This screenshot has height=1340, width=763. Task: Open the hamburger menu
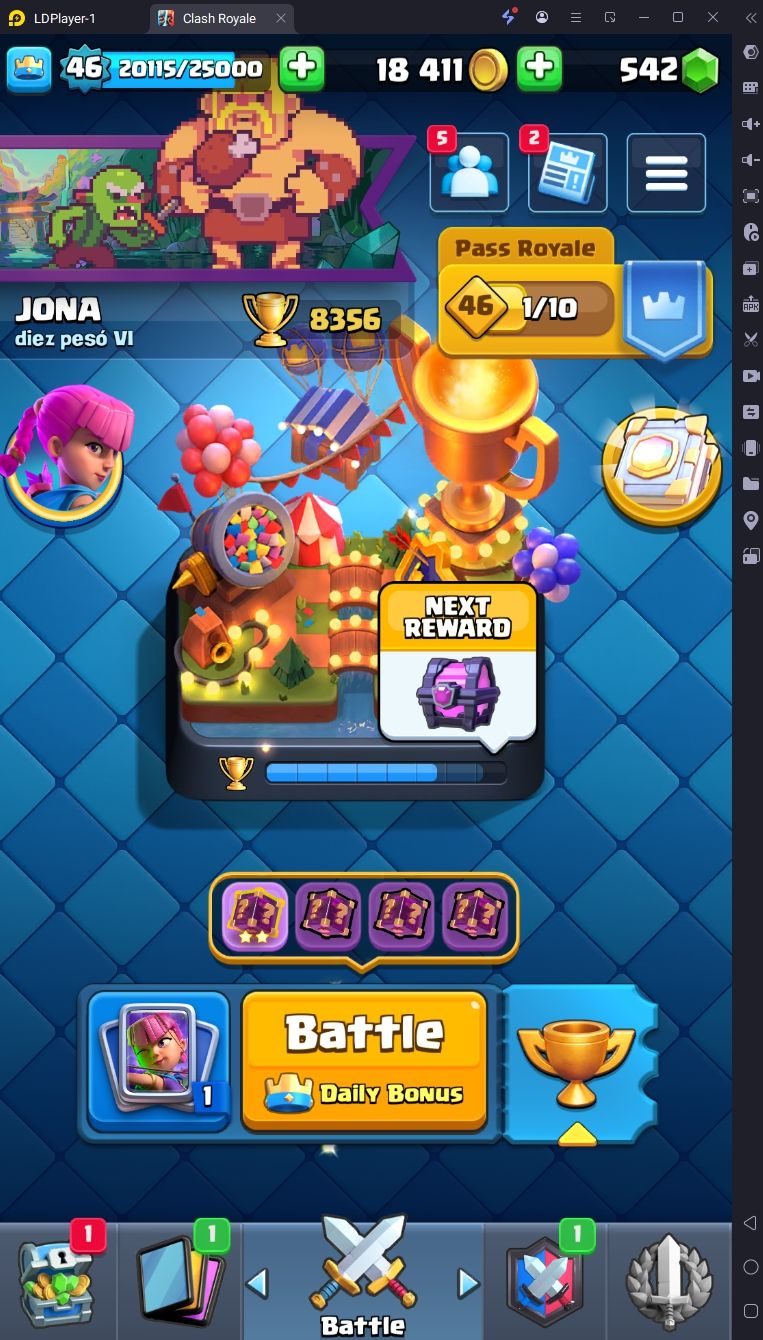[666, 173]
